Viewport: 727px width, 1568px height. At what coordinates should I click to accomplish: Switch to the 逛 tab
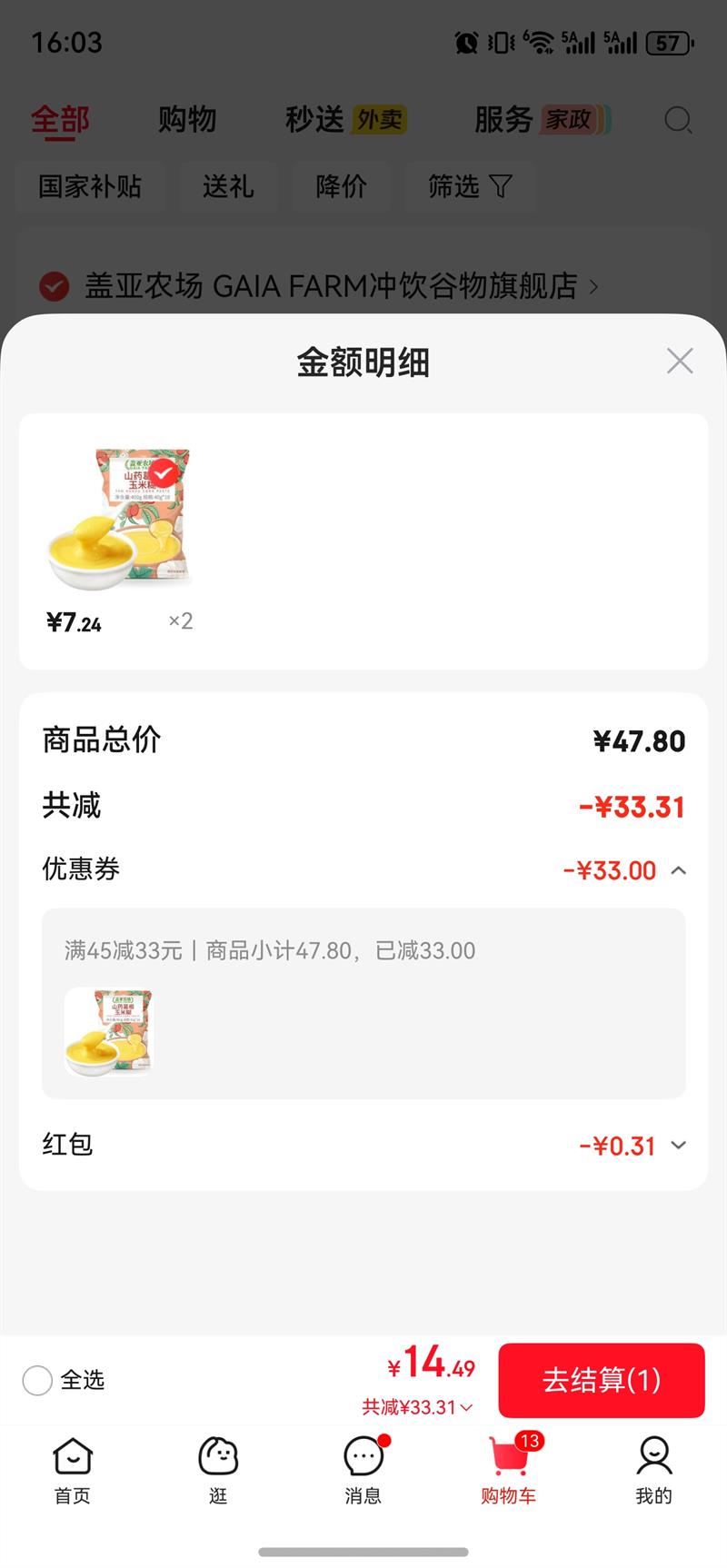(218, 1471)
